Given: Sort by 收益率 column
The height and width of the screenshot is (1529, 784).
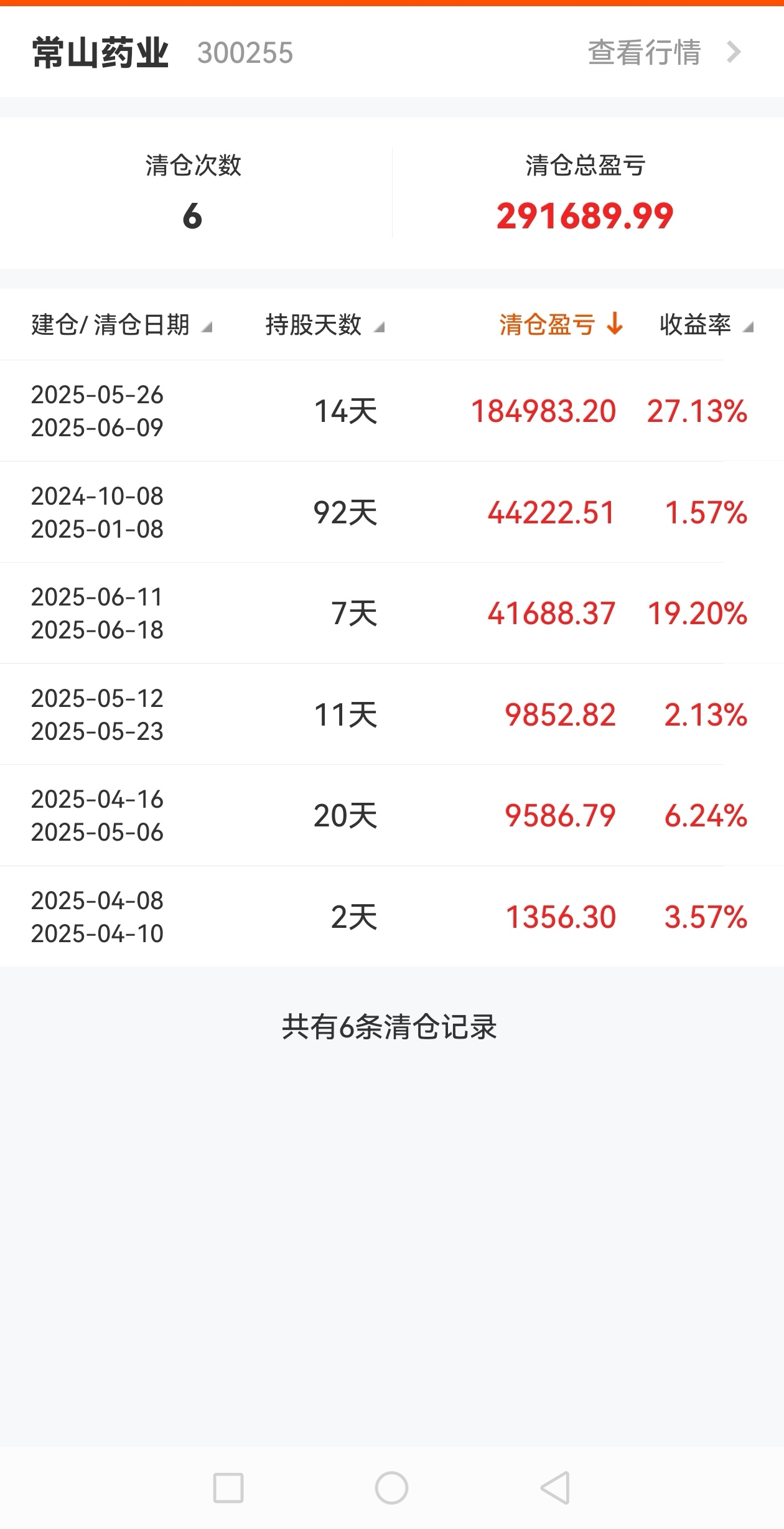Looking at the screenshot, I should coord(706,325).
